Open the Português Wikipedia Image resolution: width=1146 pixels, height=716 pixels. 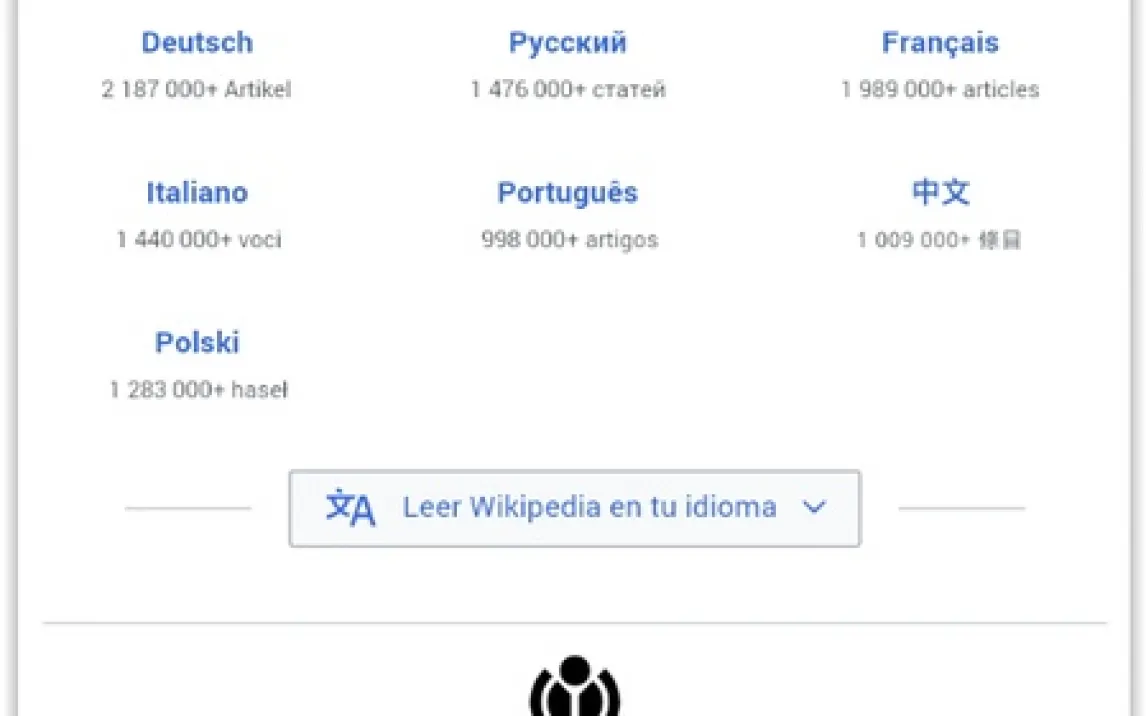pyautogui.click(x=567, y=193)
